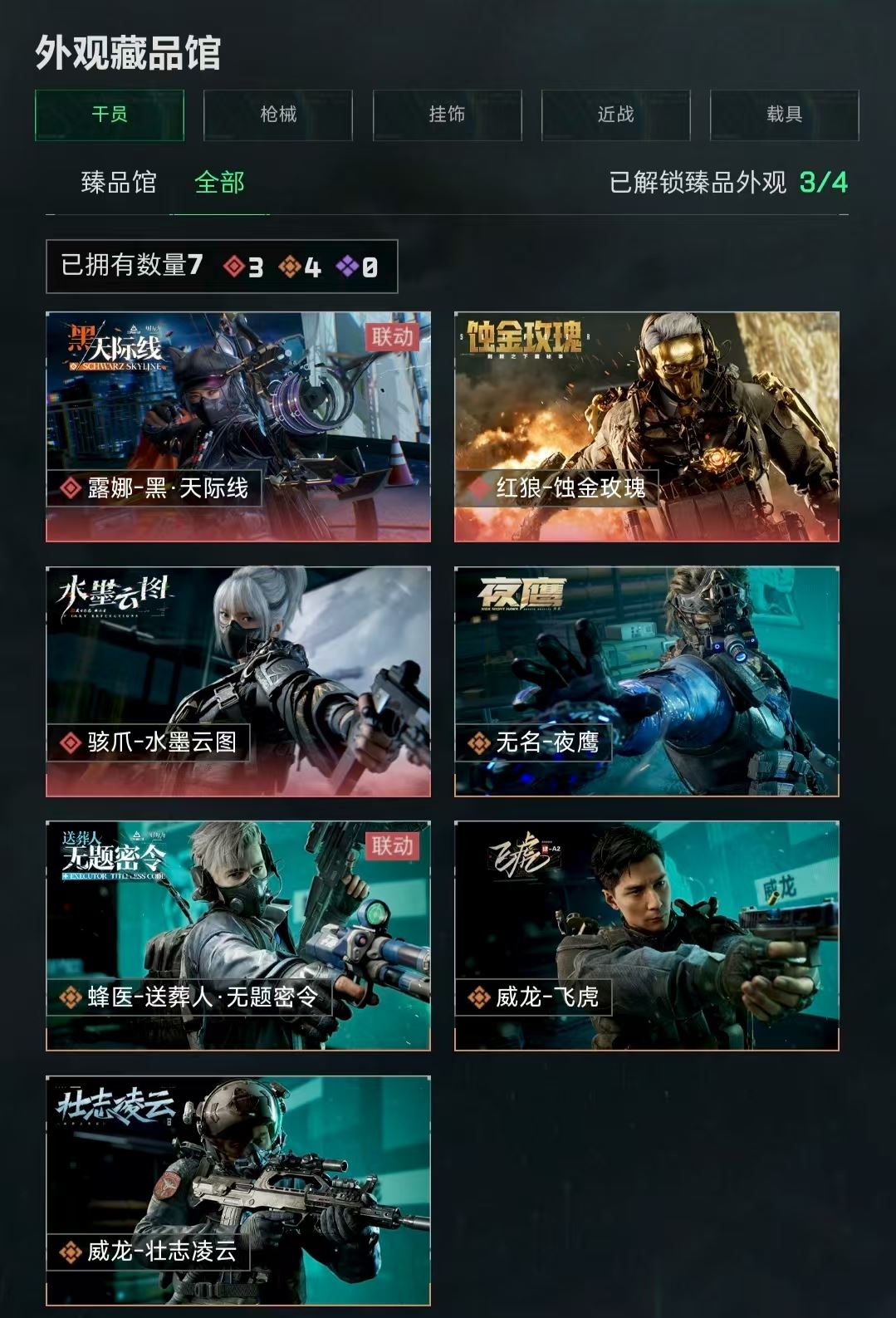Image resolution: width=896 pixels, height=1318 pixels.
Task: Go to the 载具 tab
Action: 784,115
